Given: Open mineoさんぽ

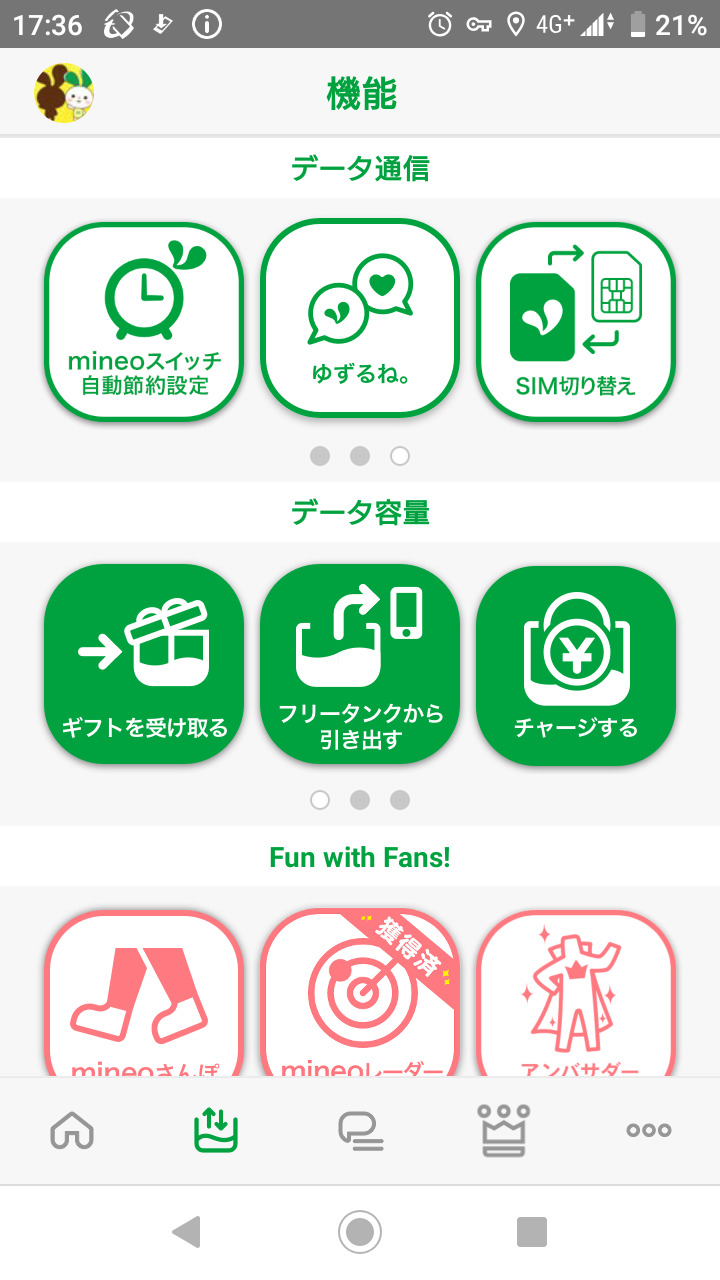Looking at the screenshot, I should pyautogui.click(x=144, y=993).
